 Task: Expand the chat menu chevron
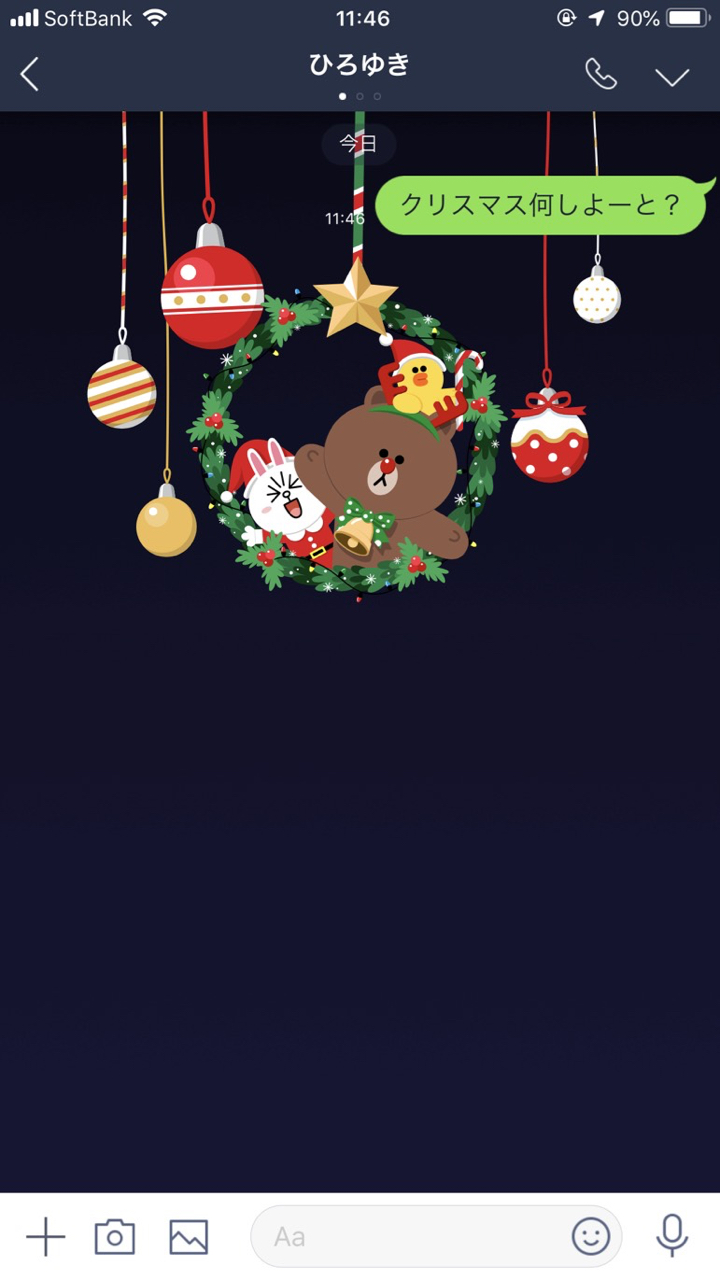pyautogui.click(x=672, y=76)
